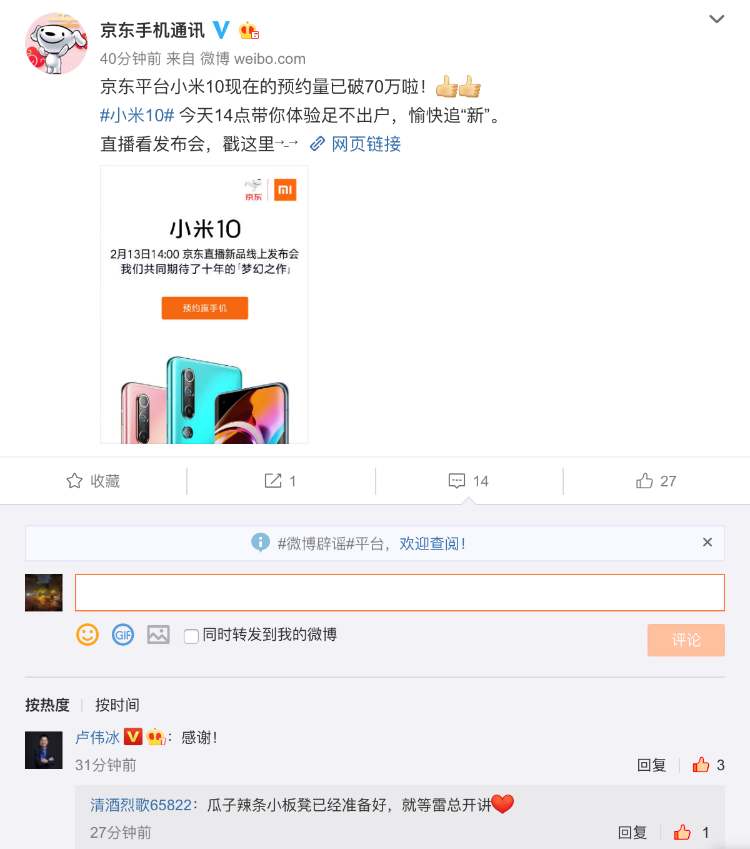
Task: Submit comment with 评论 button
Action: click(x=685, y=640)
